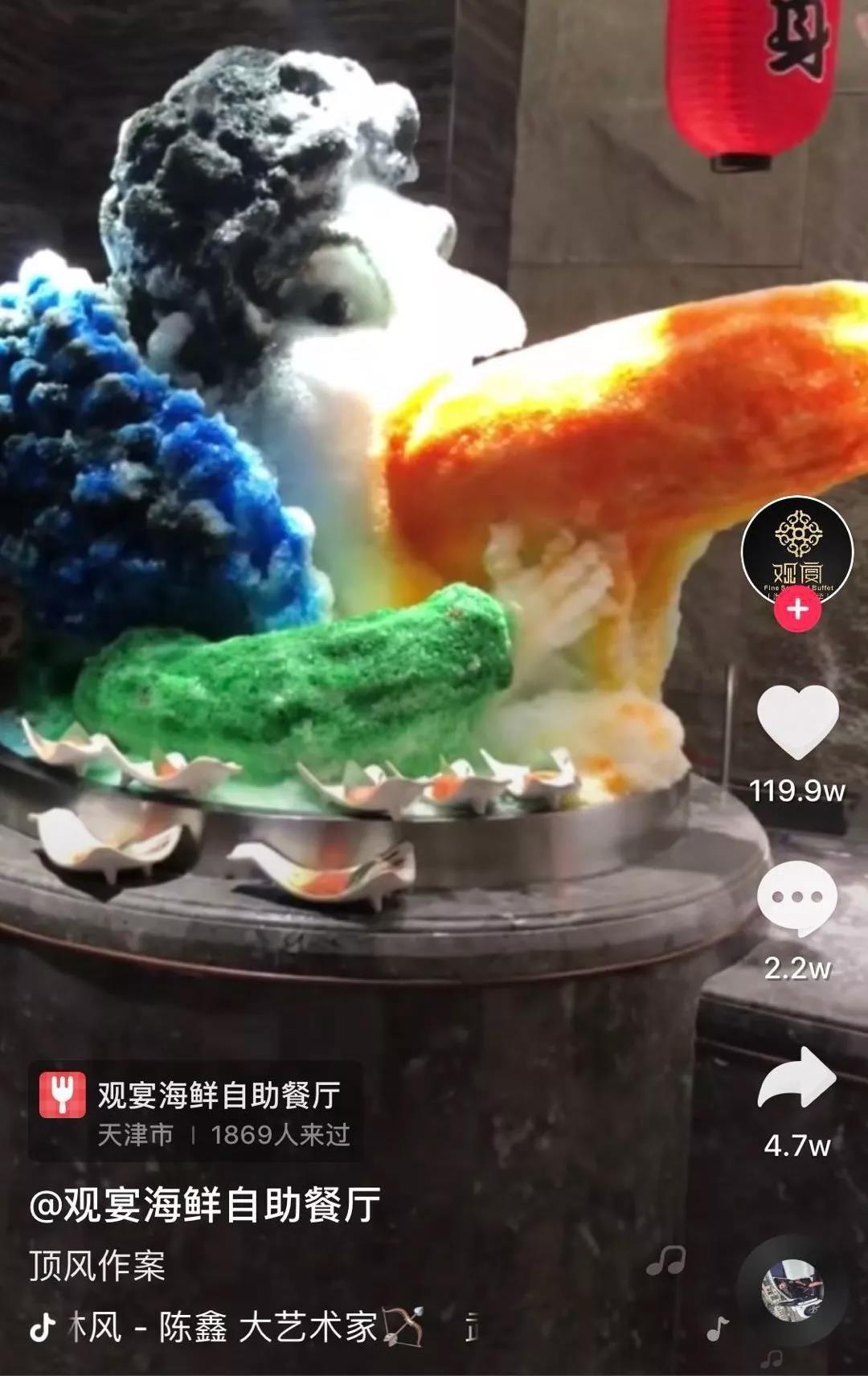Open the @观宴海鲜自助餐厅 username
The width and height of the screenshot is (868, 1376).
205,1204
